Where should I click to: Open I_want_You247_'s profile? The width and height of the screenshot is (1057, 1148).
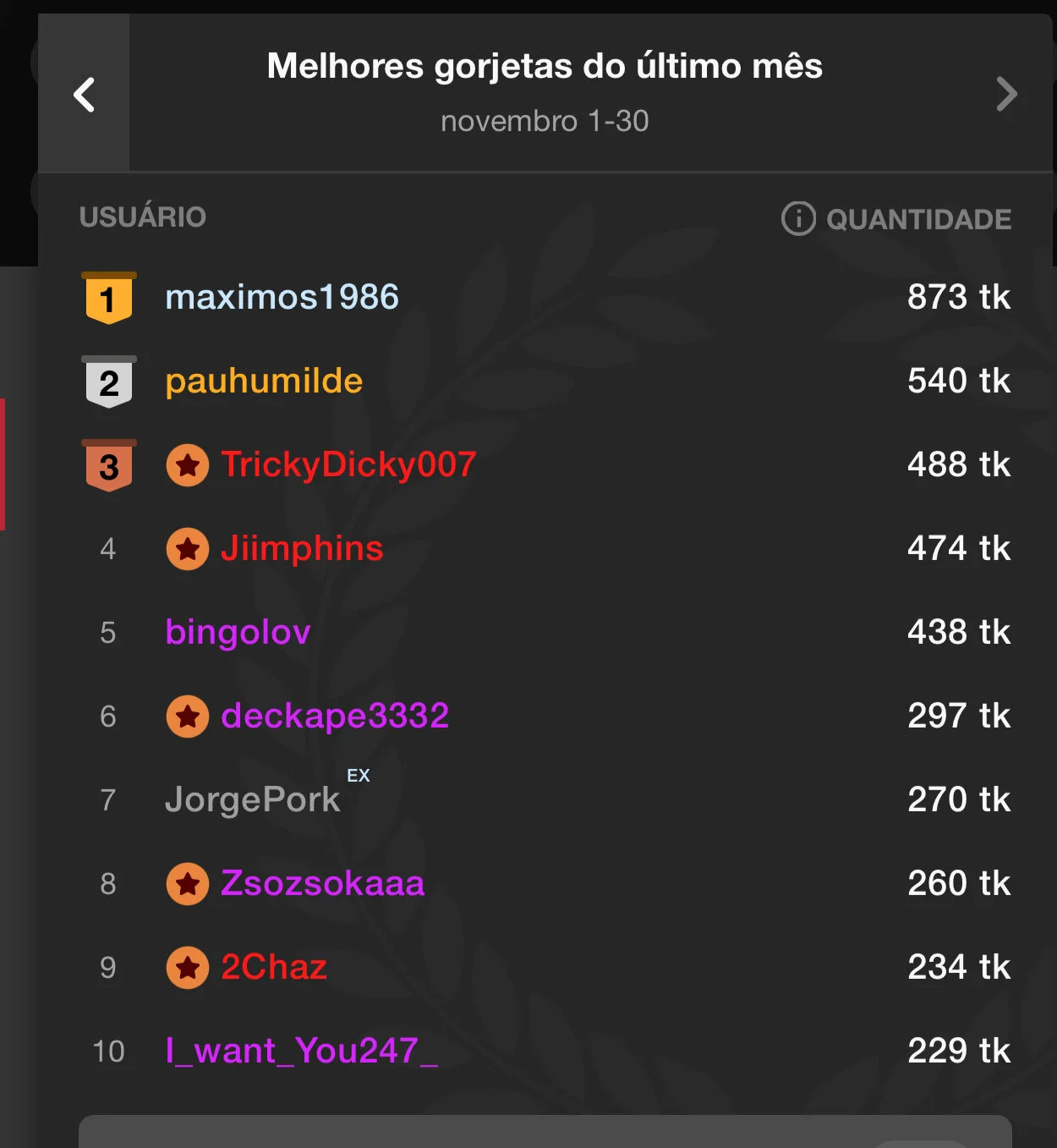point(301,1051)
